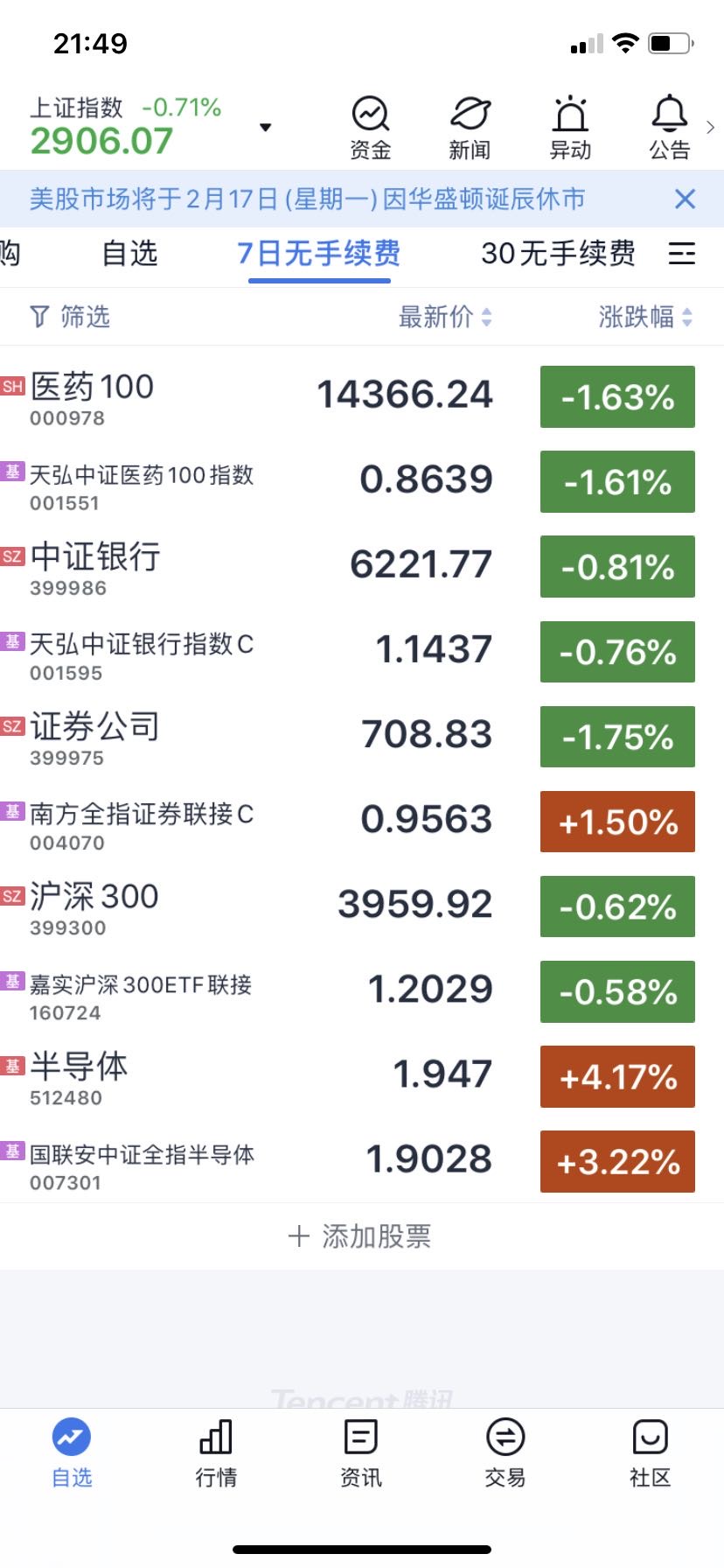This screenshot has height=1568, width=724.
Task: Dismiss the US market holiday banner
Action: click(686, 199)
